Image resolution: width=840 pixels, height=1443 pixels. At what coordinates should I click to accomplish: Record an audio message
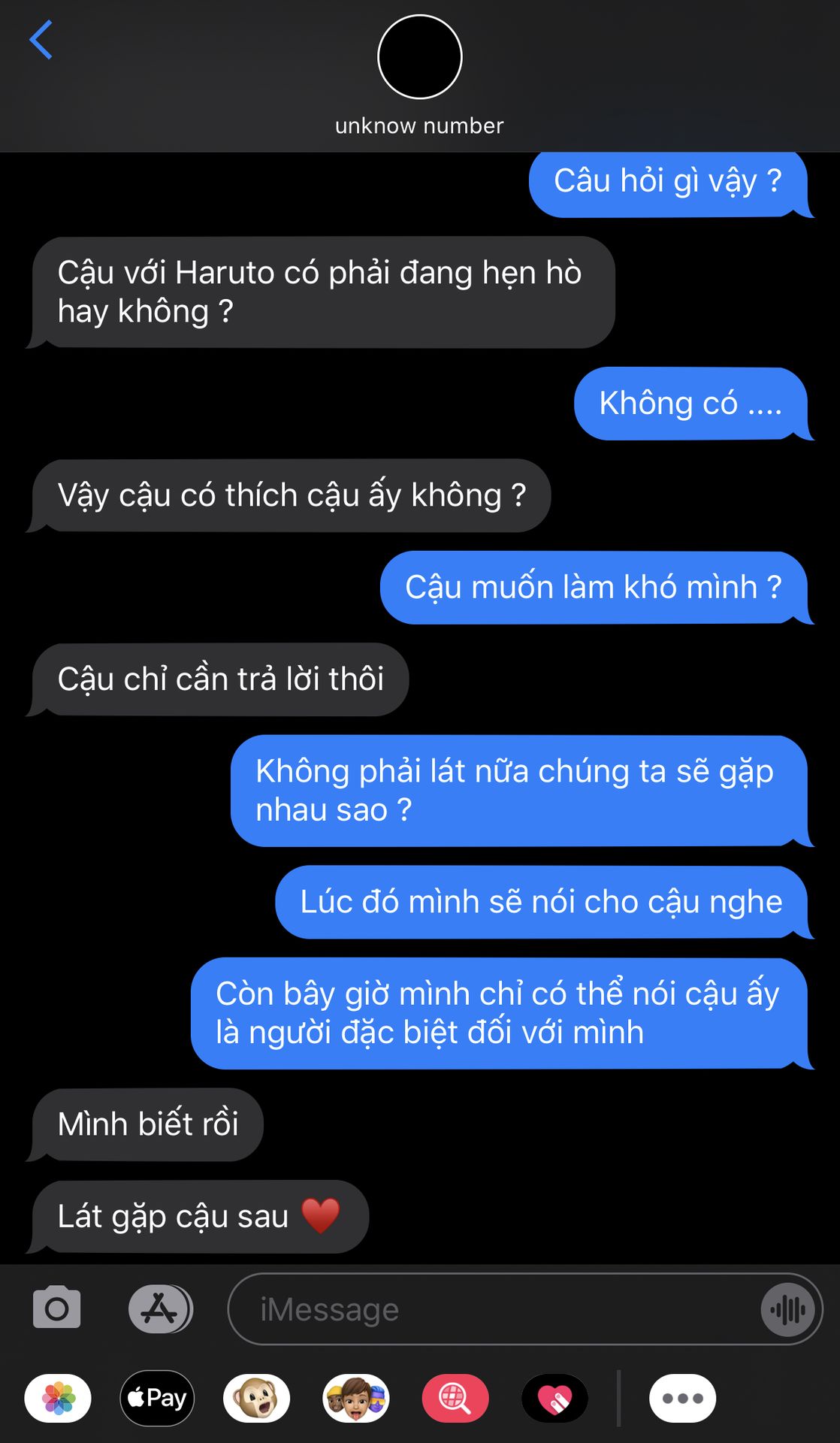[x=787, y=1310]
